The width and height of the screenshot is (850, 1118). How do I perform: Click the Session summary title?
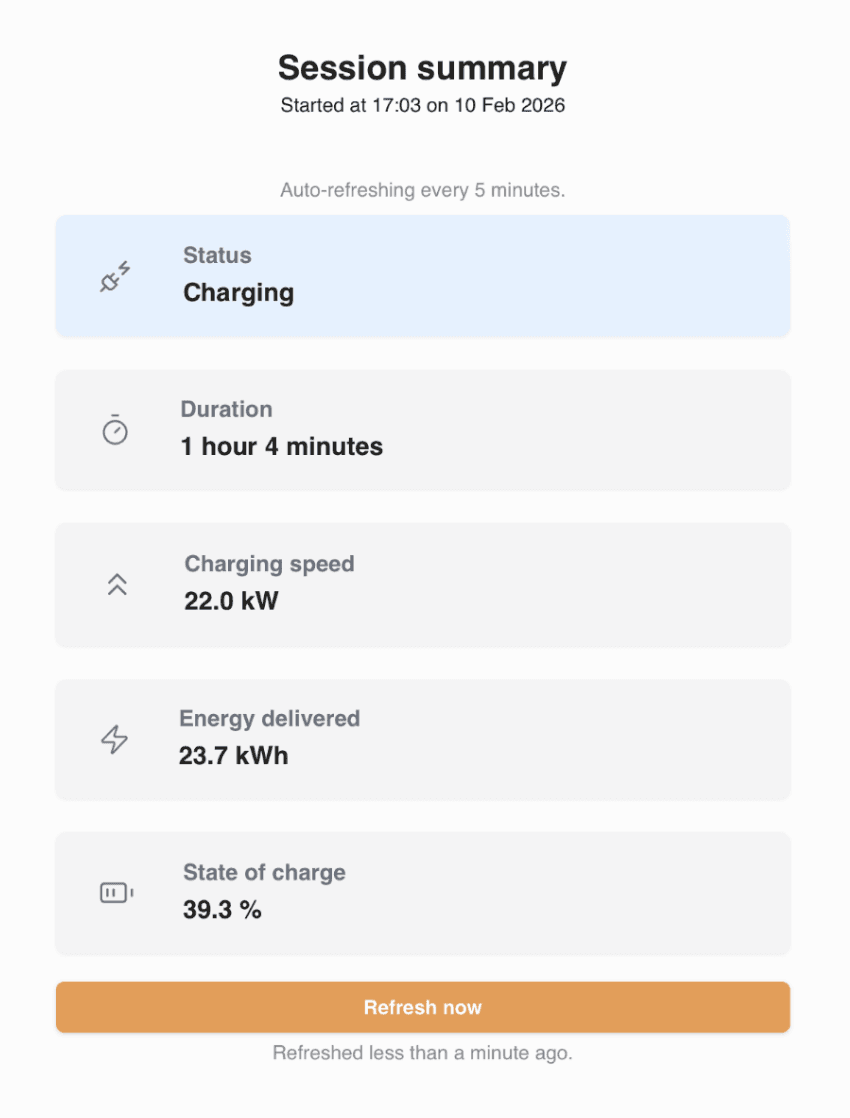422,68
